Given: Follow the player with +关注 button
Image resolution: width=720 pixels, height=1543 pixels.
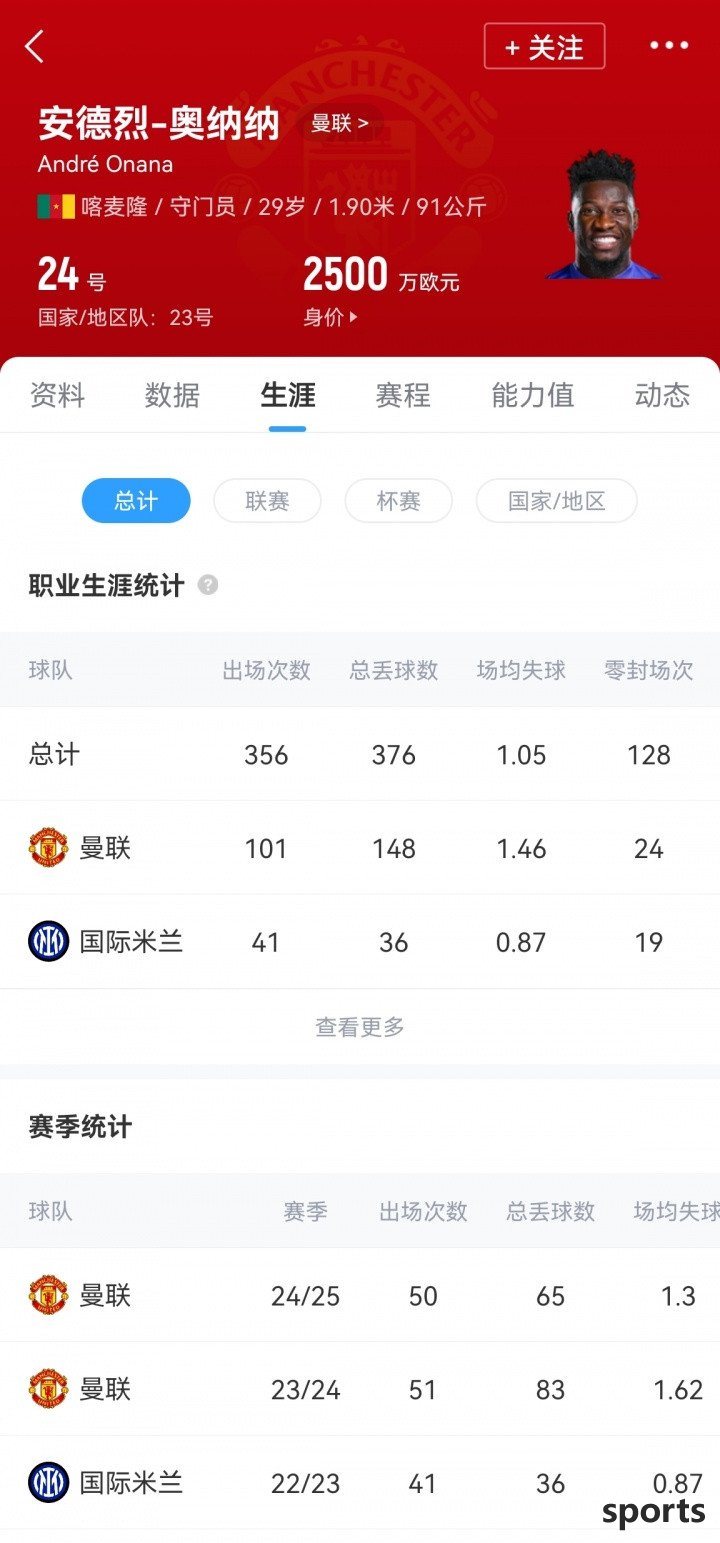Looking at the screenshot, I should click(x=544, y=46).
